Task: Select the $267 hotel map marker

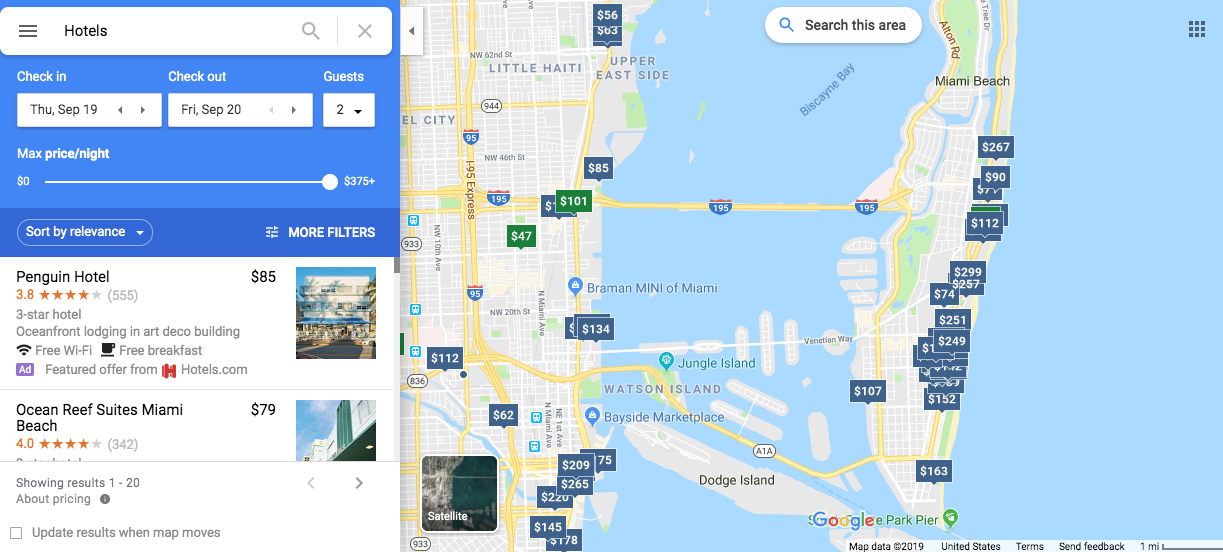Action: [x=996, y=148]
